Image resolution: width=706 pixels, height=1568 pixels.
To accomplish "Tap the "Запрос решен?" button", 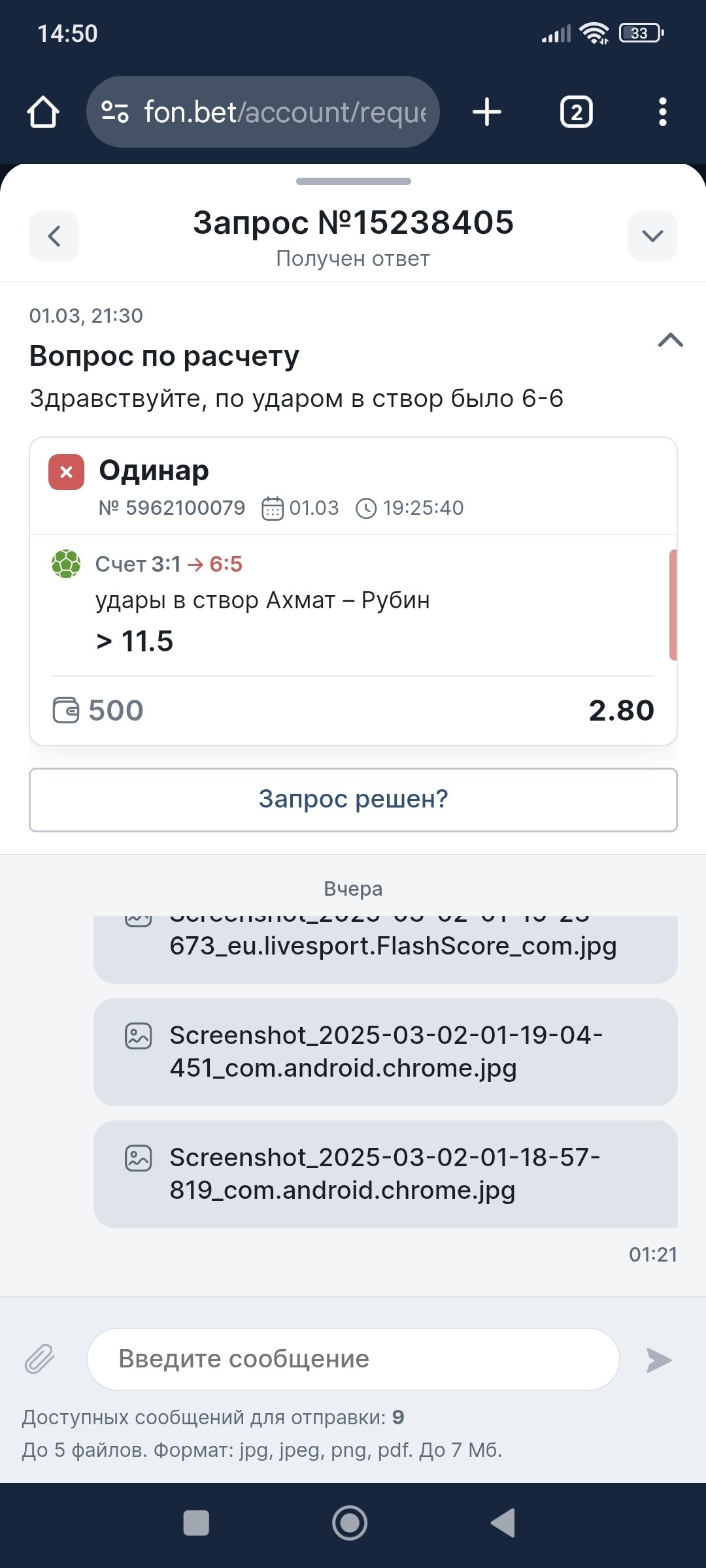I will click(x=353, y=799).
